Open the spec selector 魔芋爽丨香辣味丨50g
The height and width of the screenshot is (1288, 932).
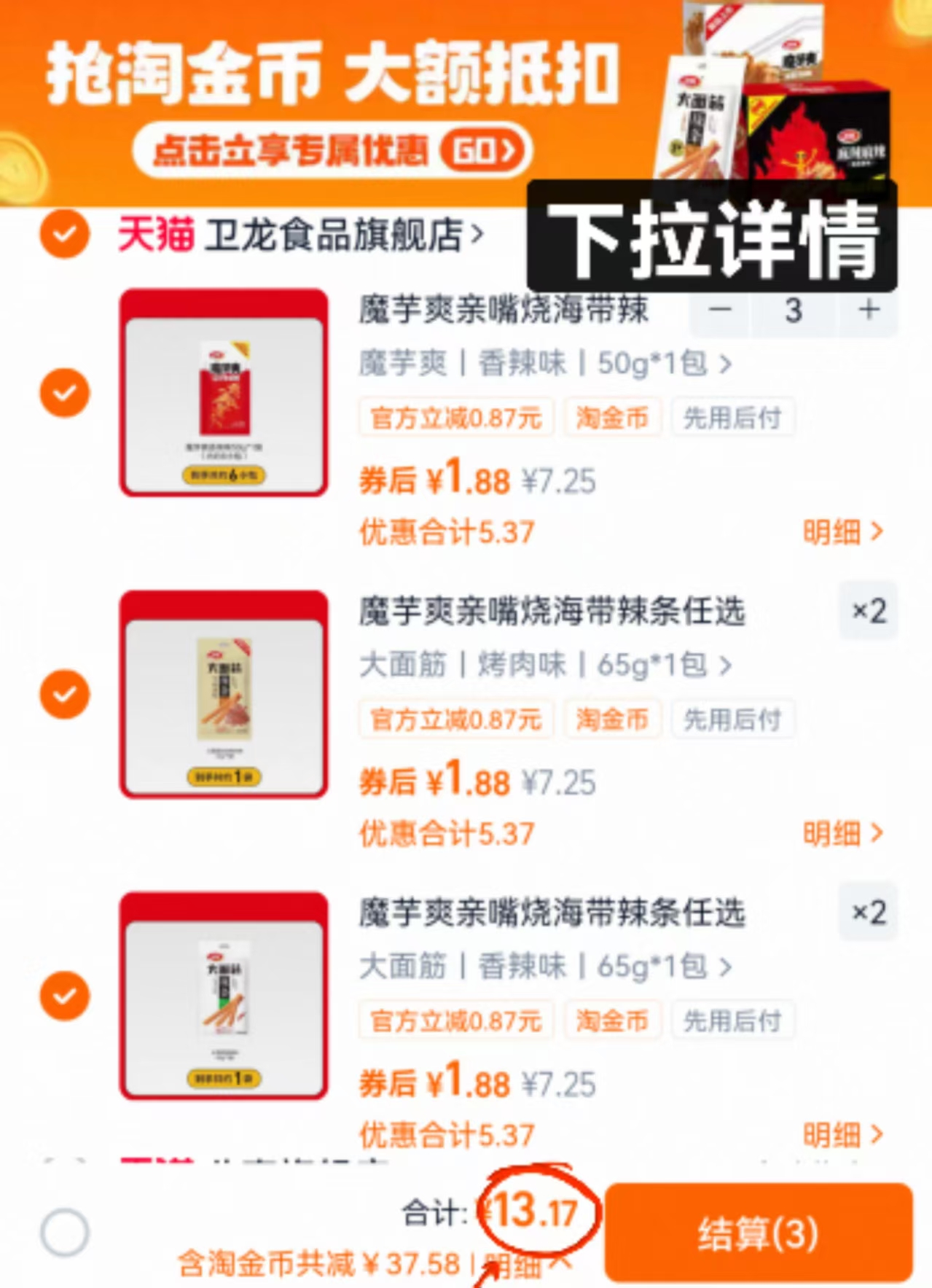tap(543, 364)
